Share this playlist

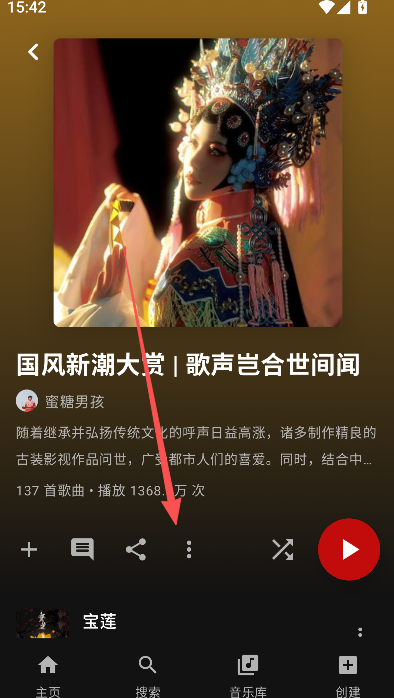pos(136,549)
